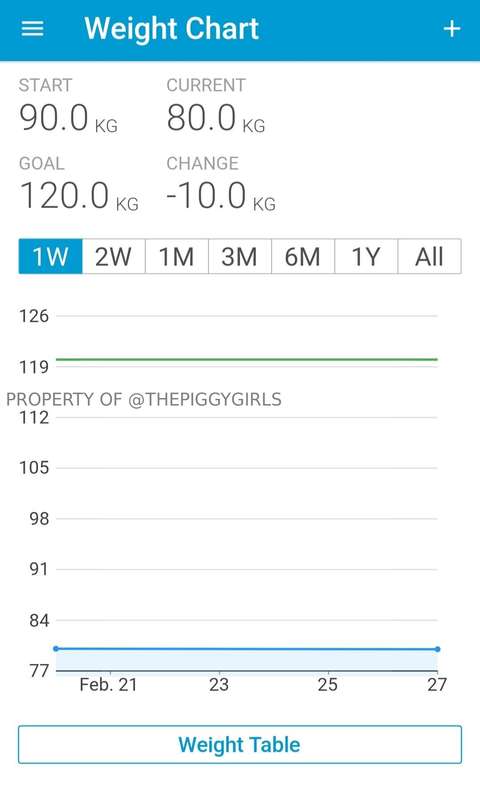Image resolution: width=480 pixels, height=800 pixels.
Task: Select the 1W time range
Action: click(50, 256)
